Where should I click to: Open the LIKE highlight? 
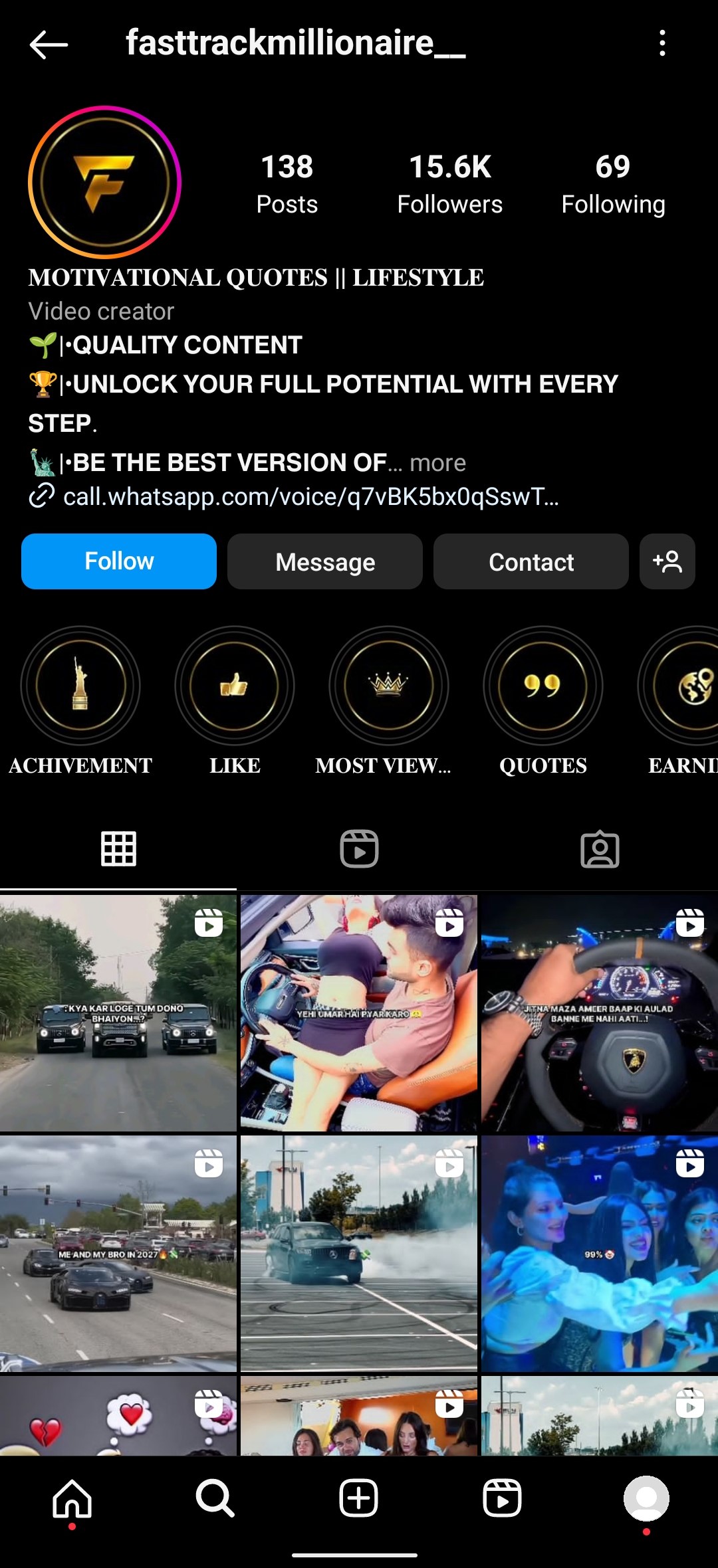coord(235,686)
